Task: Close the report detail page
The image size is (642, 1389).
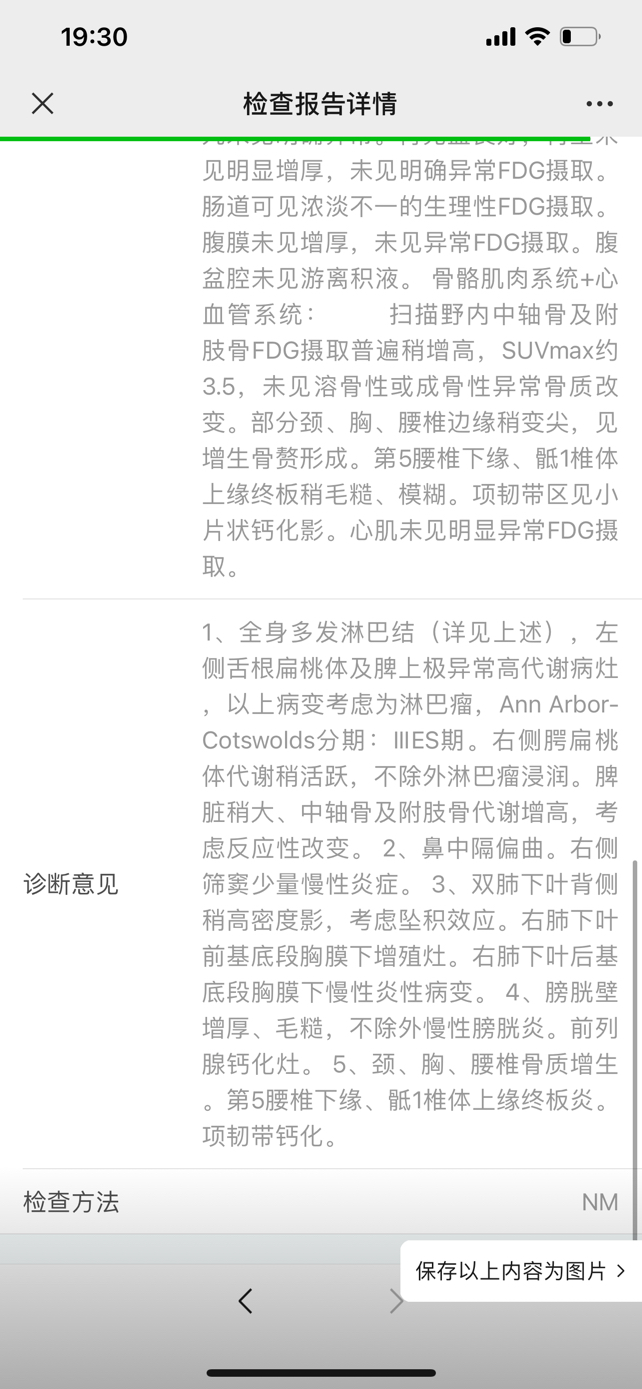Action: (x=42, y=103)
